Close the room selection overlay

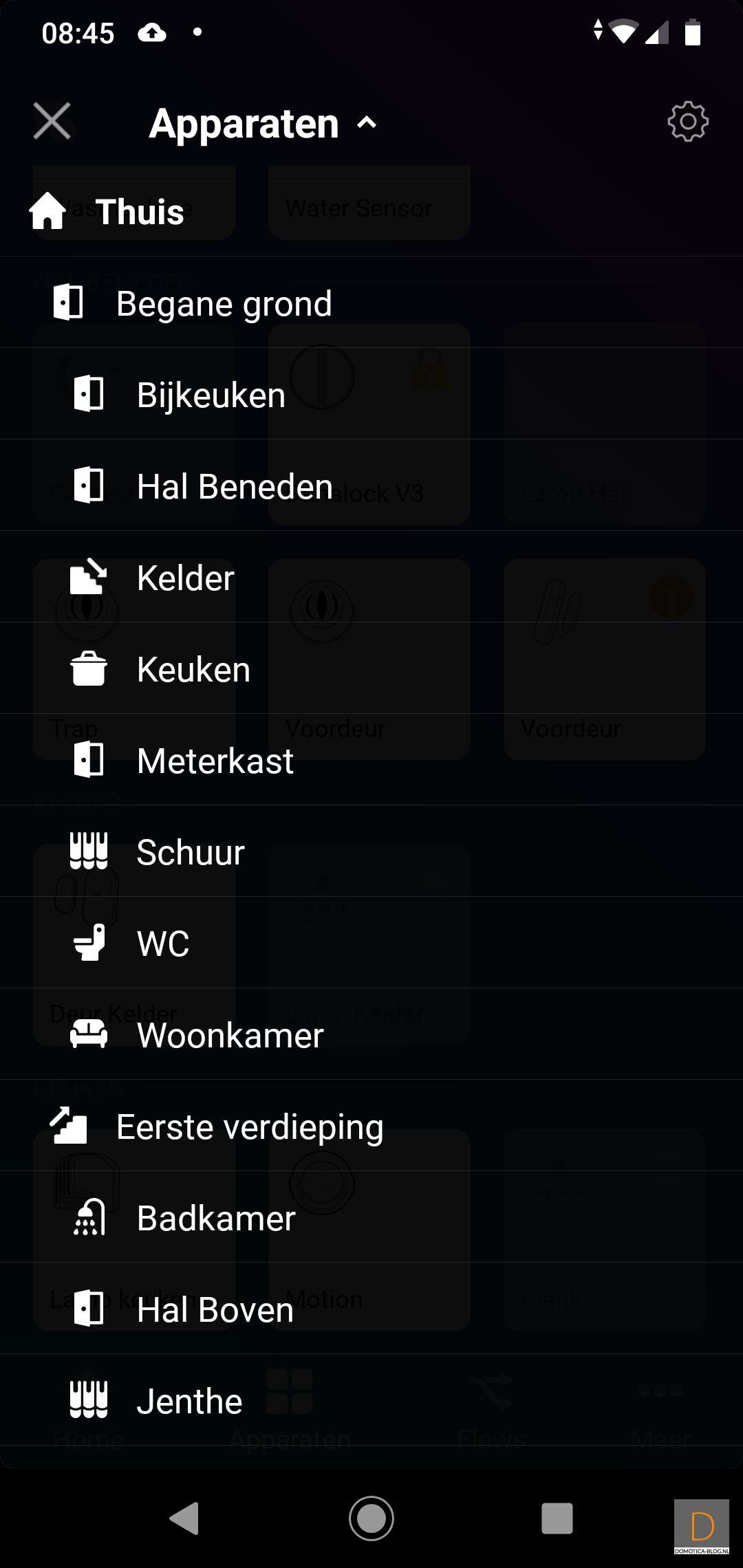[52, 122]
